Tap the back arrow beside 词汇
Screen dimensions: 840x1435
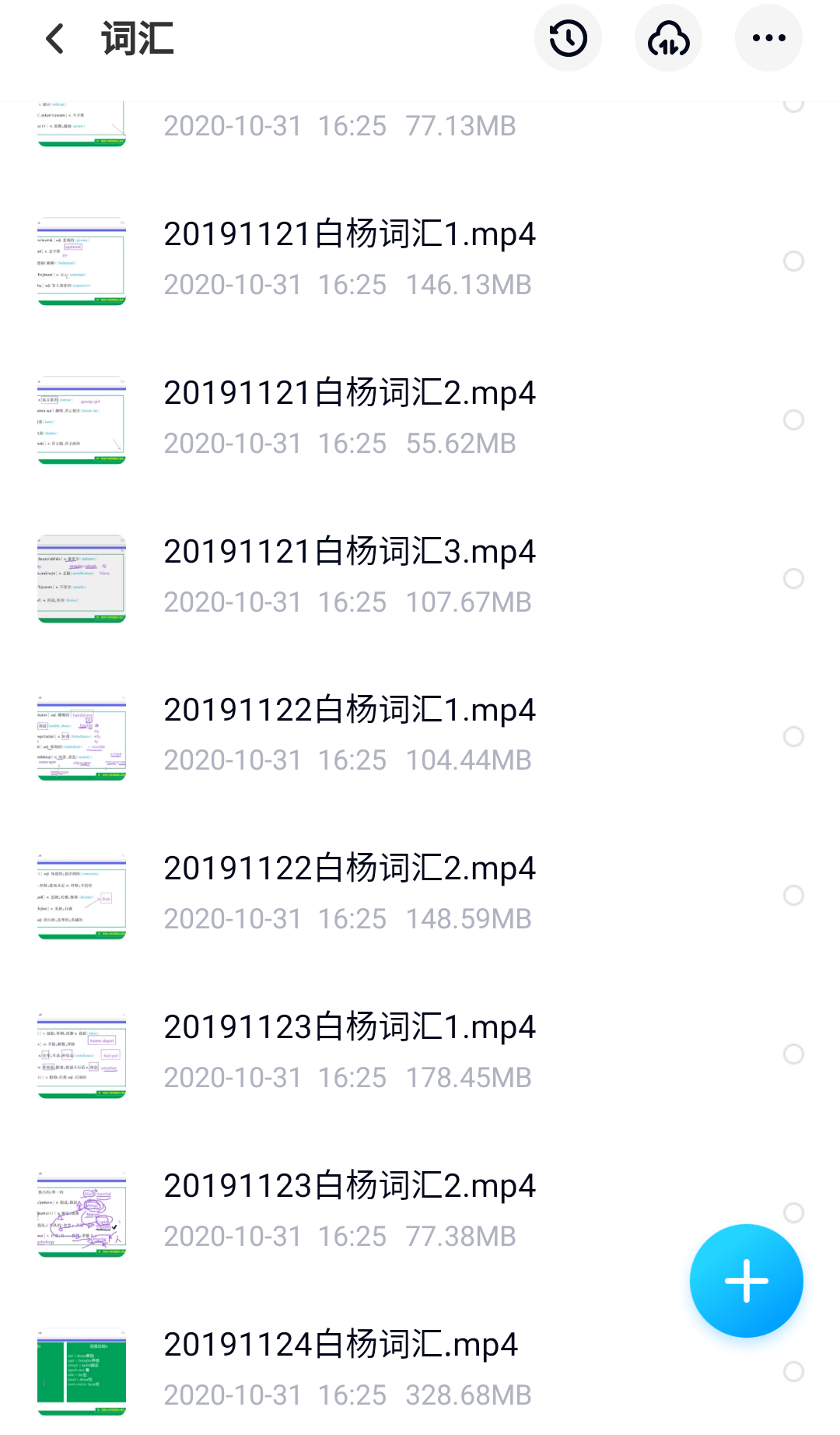(53, 38)
